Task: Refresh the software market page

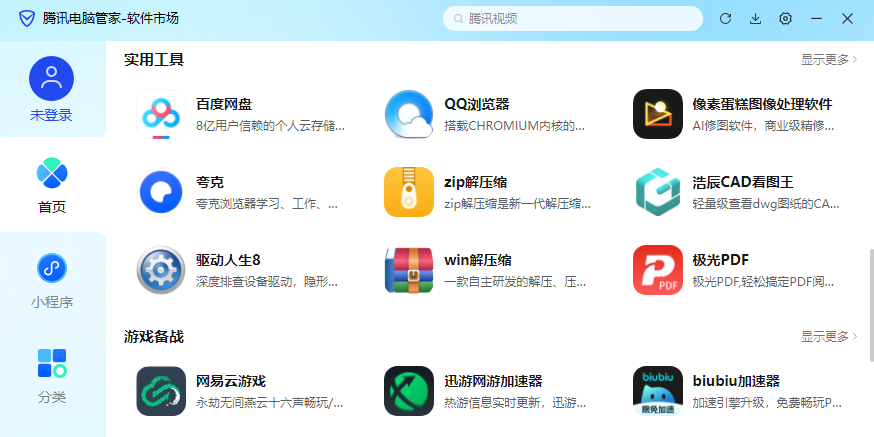Action: point(726,18)
